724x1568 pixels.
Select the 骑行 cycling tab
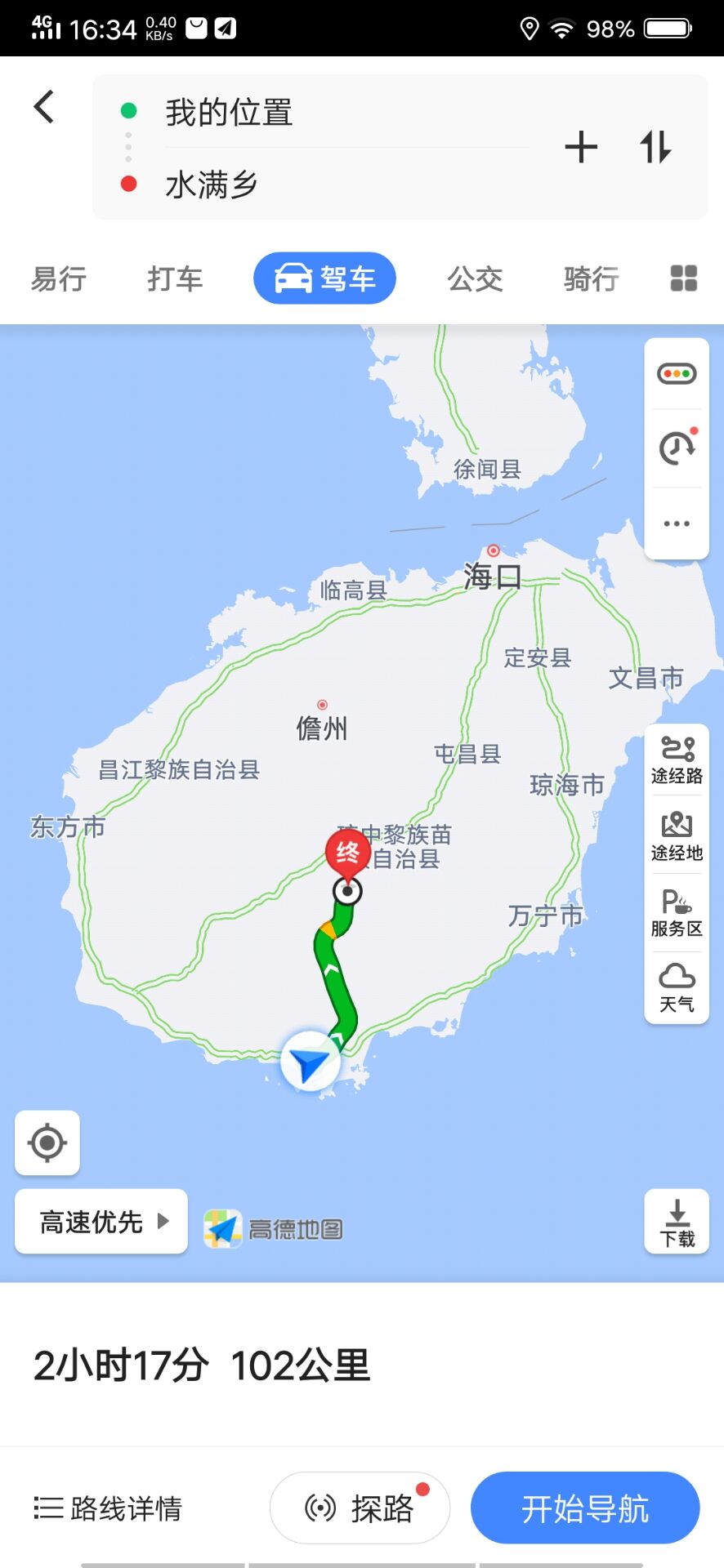coord(591,279)
